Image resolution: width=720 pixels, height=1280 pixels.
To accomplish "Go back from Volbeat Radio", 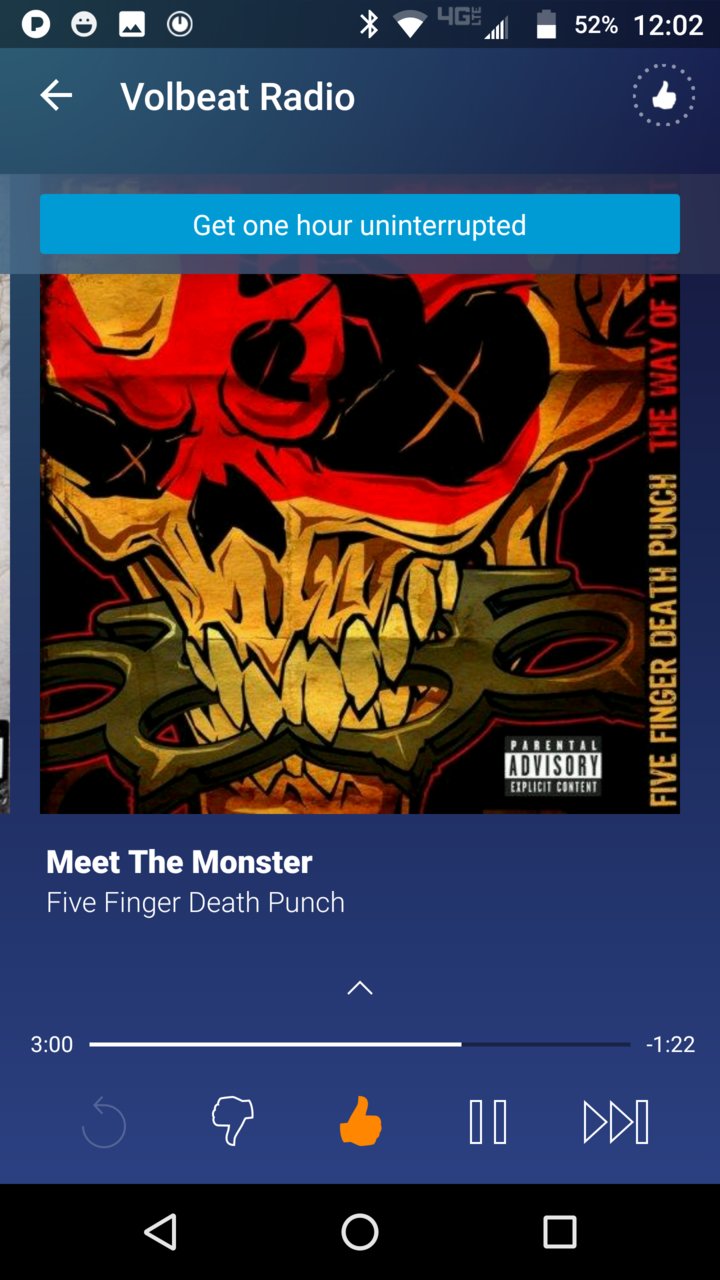I will [56, 96].
